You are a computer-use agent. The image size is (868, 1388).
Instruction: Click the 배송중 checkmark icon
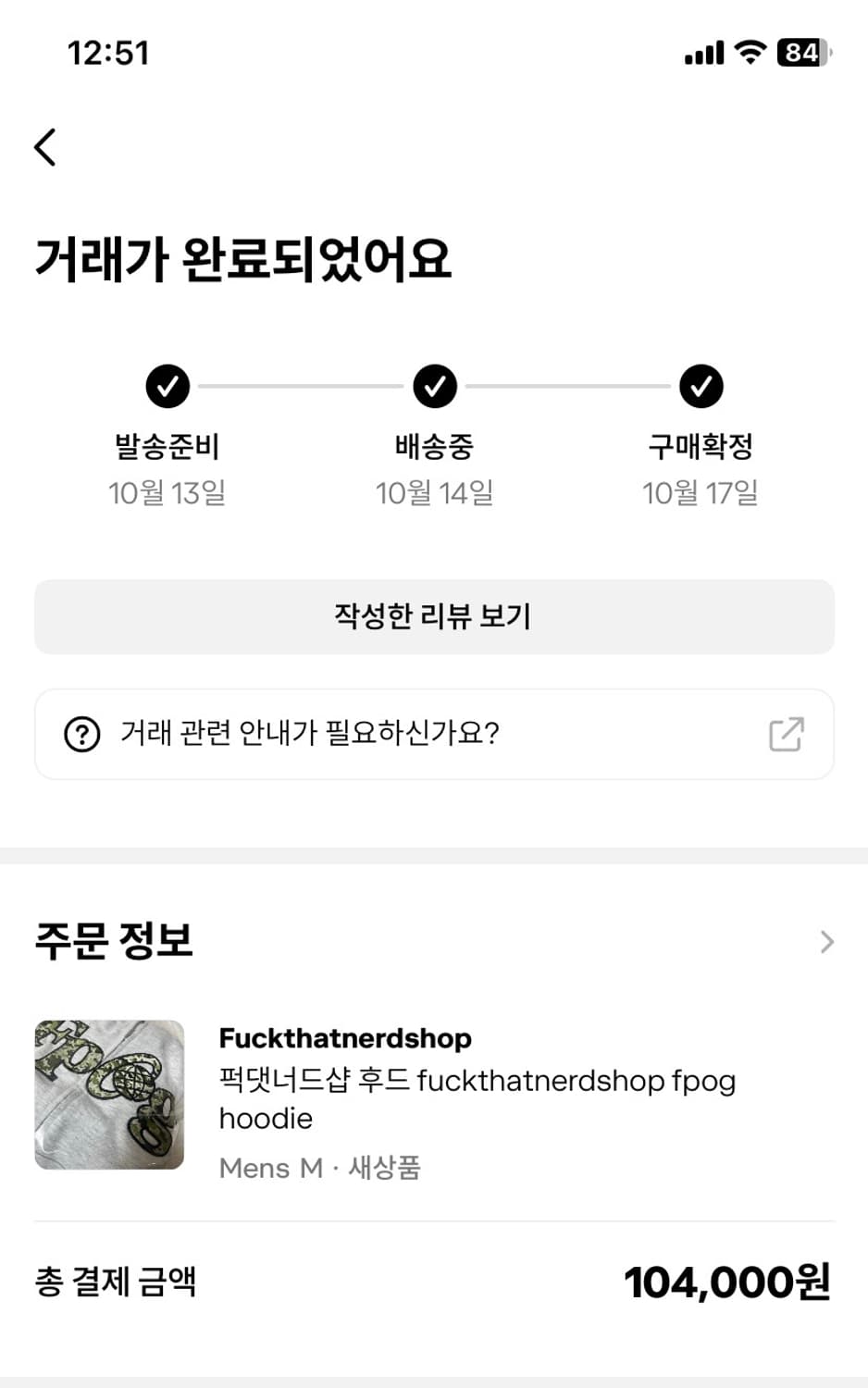[434, 387]
